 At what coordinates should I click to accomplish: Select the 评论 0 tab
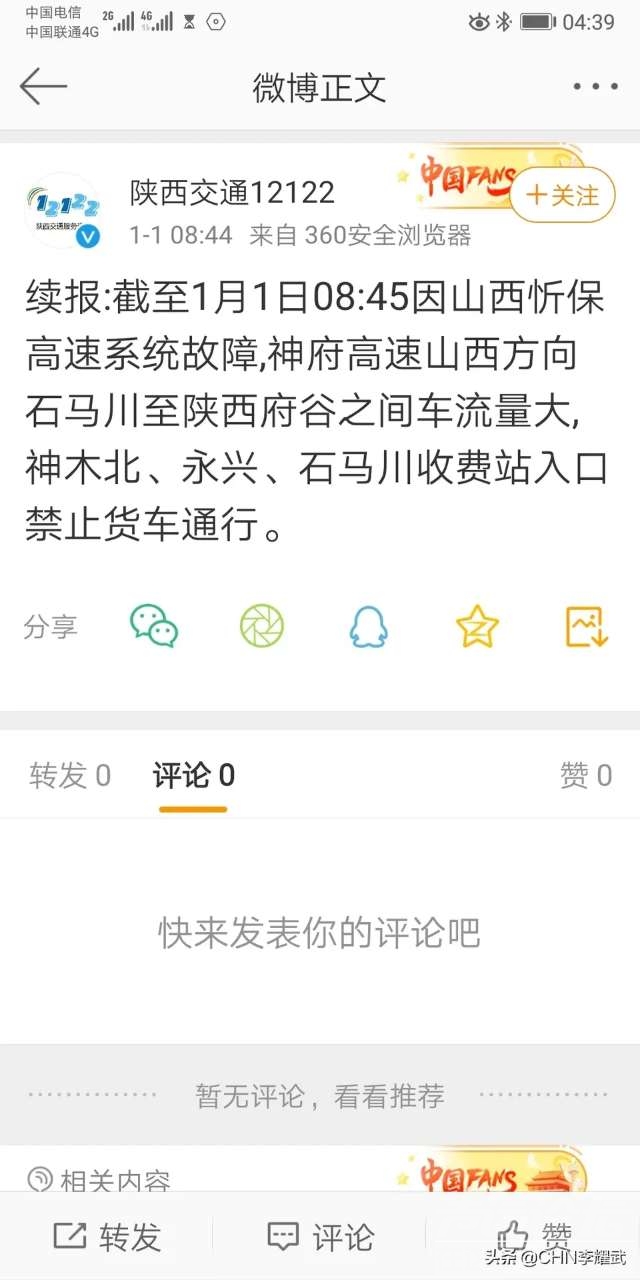tap(193, 775)
